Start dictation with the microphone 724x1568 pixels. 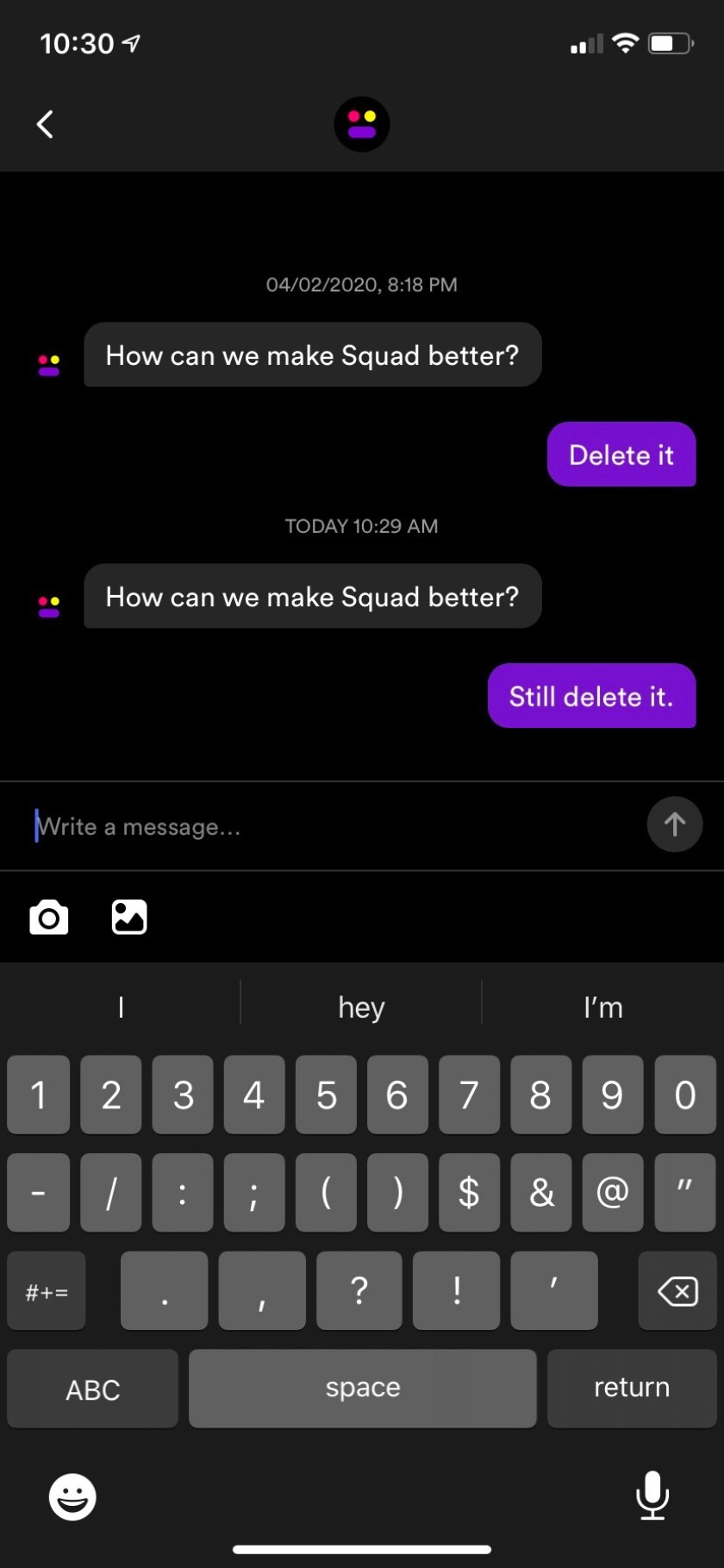pos(652,1496)
